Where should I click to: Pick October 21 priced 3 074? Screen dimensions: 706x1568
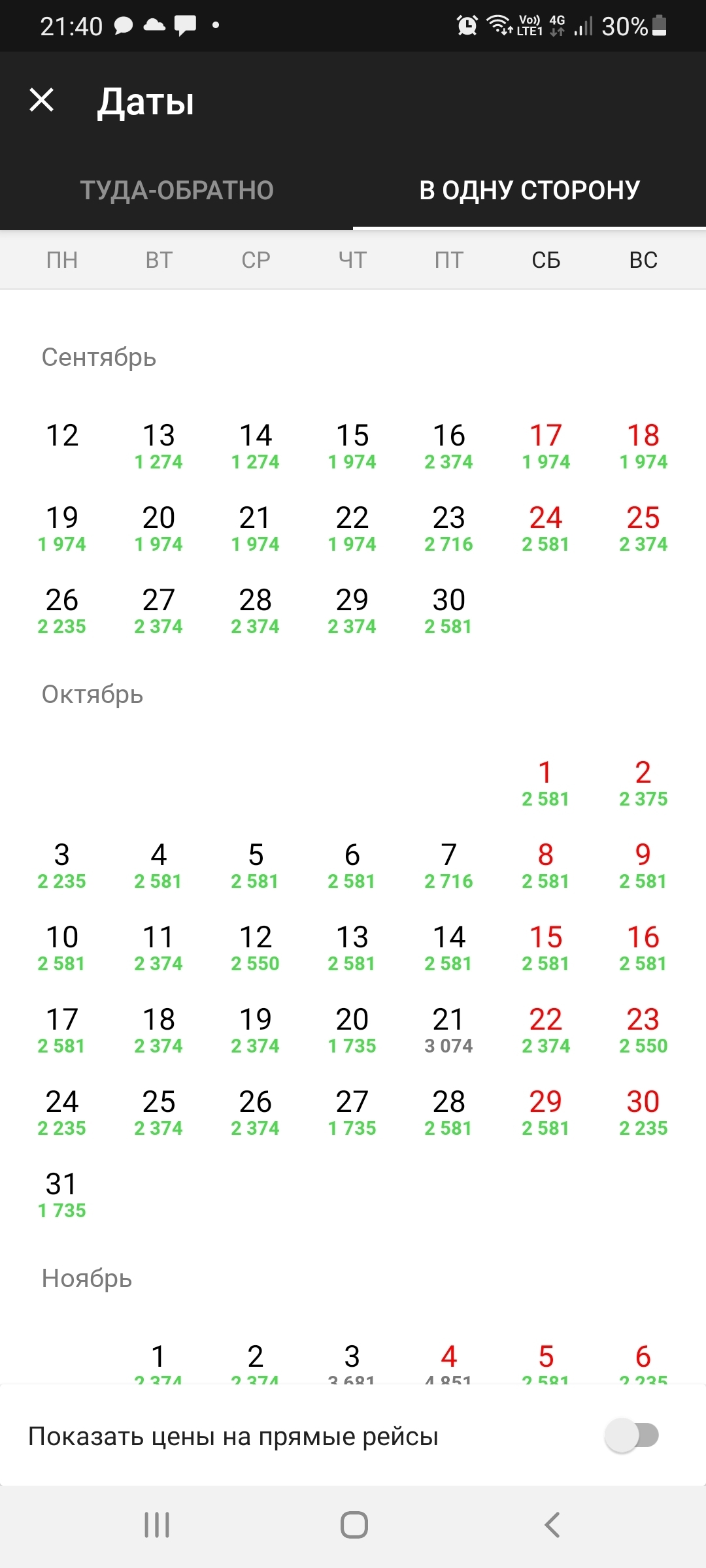point(448,1030)
